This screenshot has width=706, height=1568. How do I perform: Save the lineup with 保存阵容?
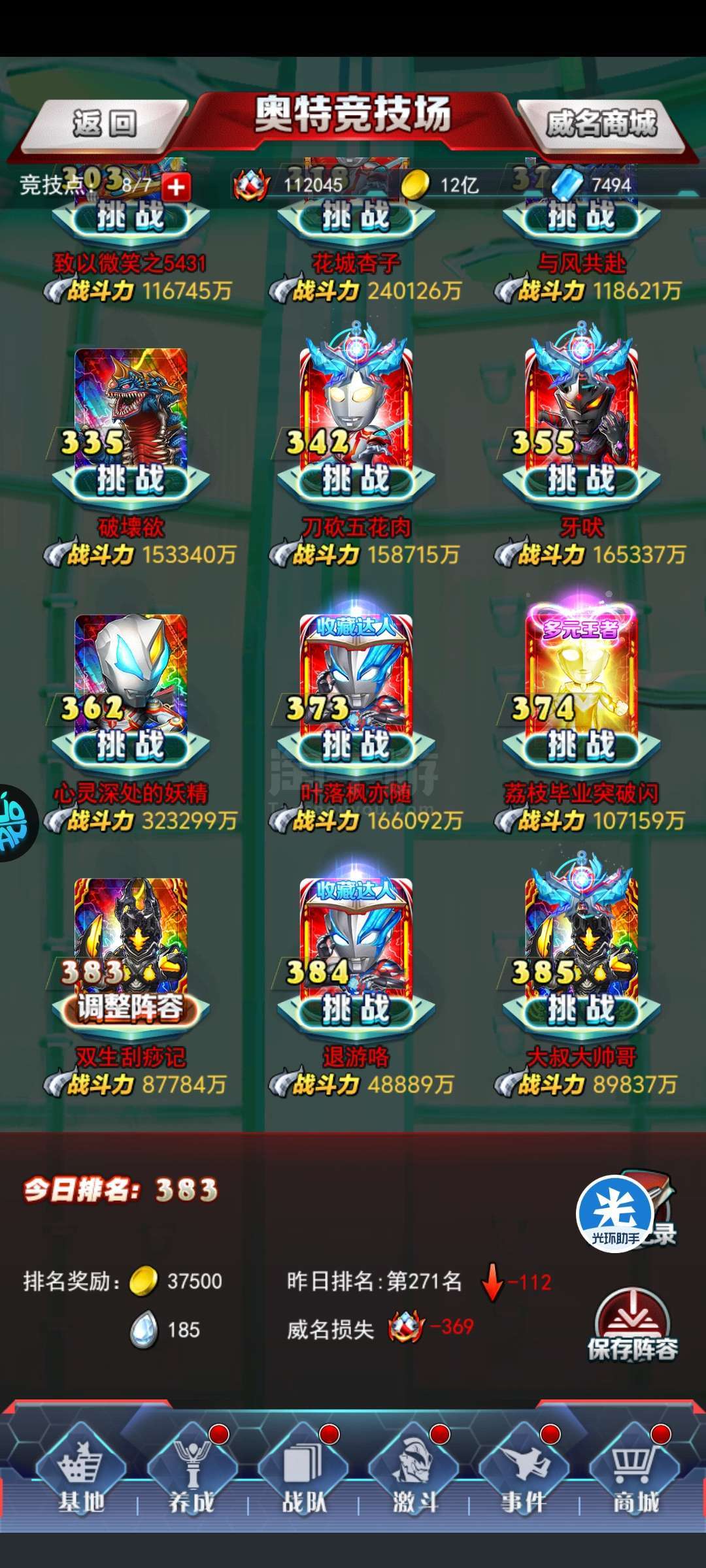pos(632,1325)
